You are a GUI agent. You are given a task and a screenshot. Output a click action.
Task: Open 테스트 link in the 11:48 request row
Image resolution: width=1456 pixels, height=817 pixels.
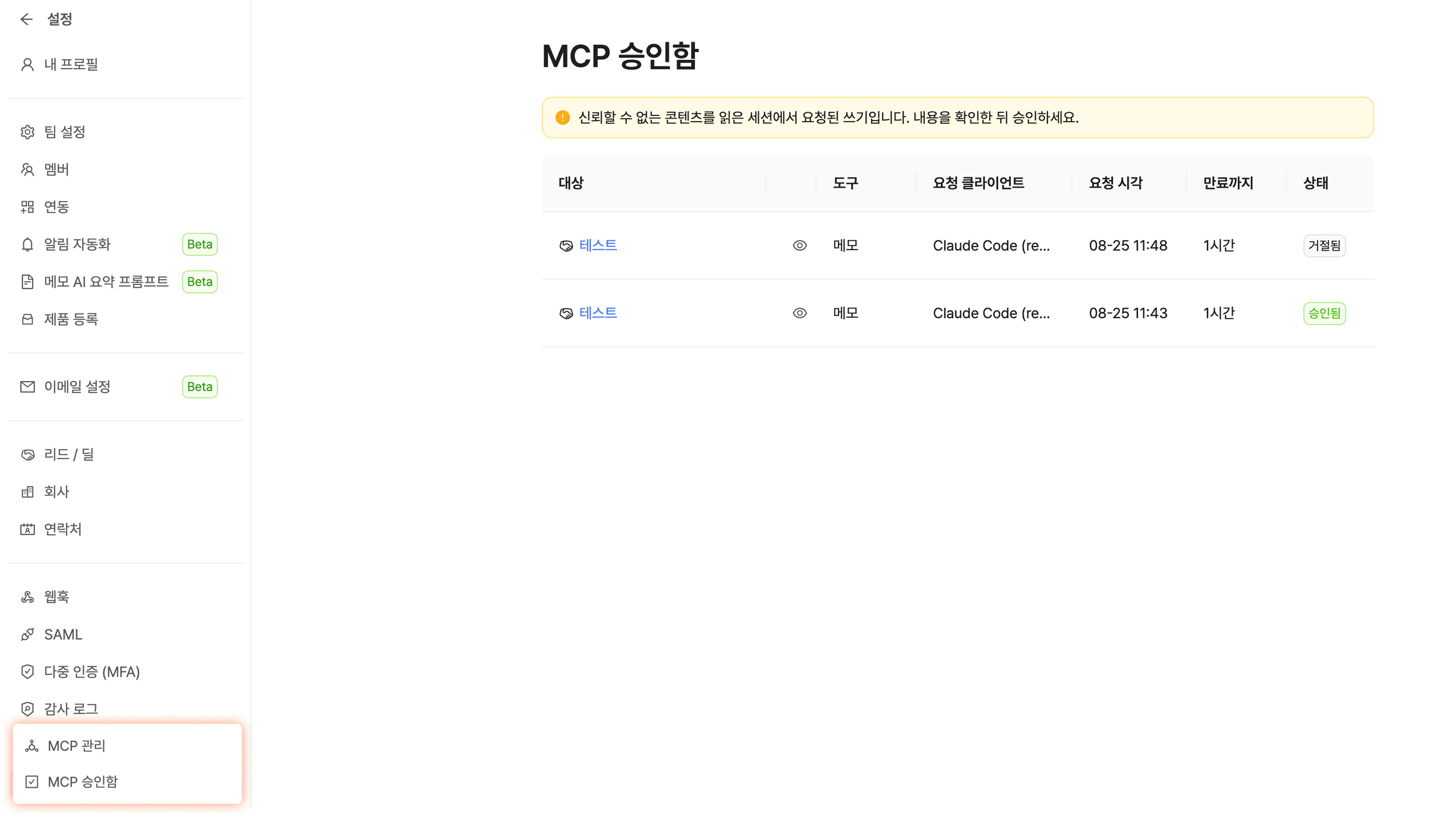tap(598, 245)
